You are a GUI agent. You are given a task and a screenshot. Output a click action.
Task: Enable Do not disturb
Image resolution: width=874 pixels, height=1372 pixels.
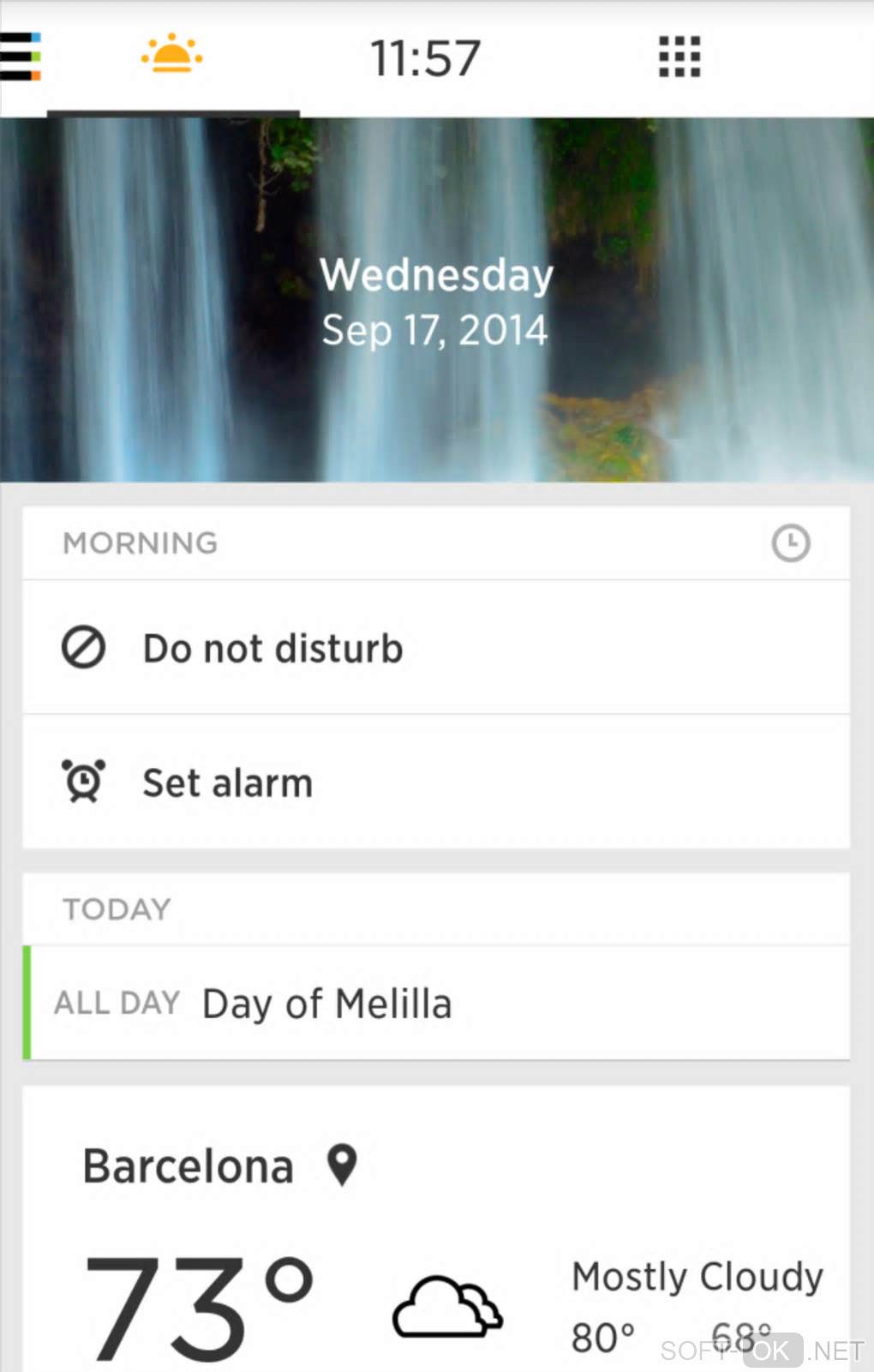click(272, 648)
